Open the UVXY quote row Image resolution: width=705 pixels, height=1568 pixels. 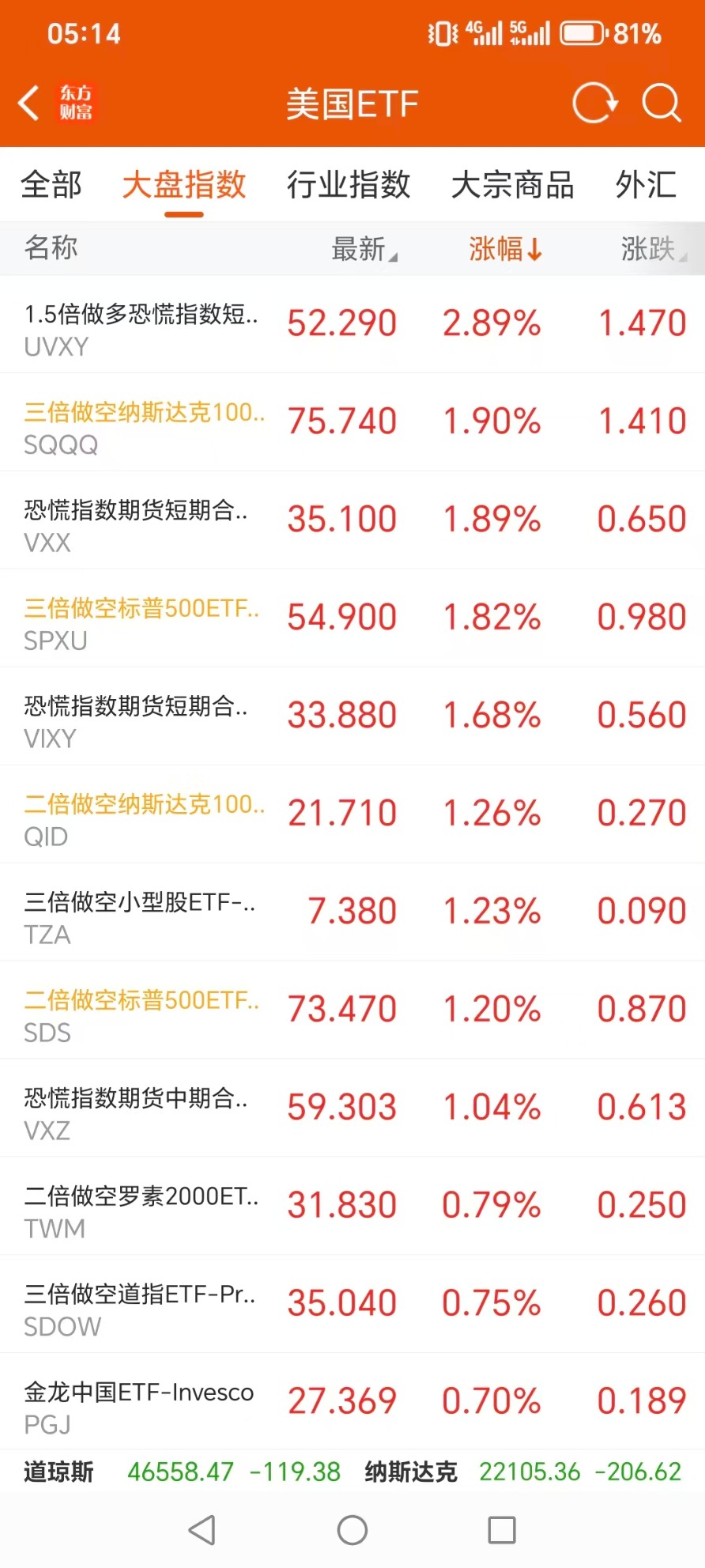352,325
